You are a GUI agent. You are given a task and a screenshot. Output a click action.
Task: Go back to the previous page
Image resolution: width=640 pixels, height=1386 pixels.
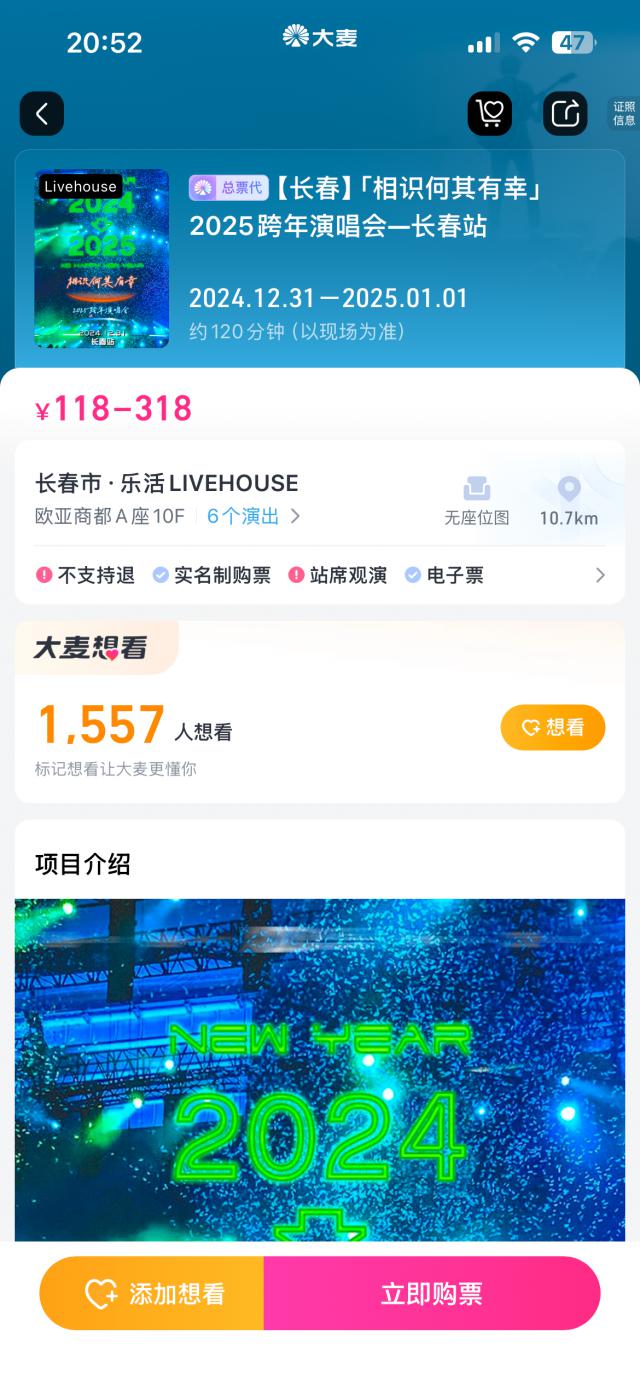(42, 114)
